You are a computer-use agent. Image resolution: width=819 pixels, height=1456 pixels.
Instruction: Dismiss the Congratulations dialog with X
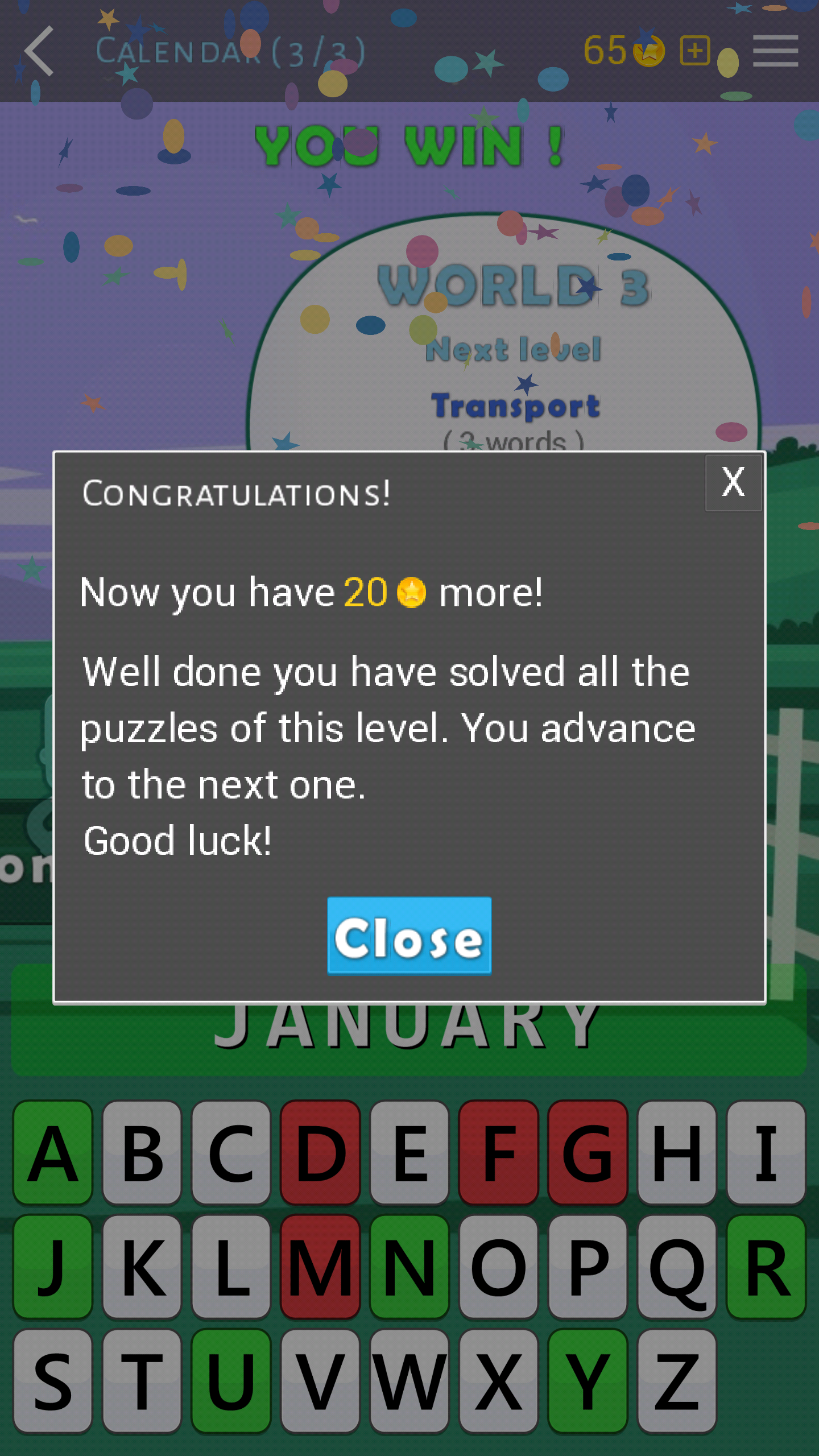click(x=733, y=483)
